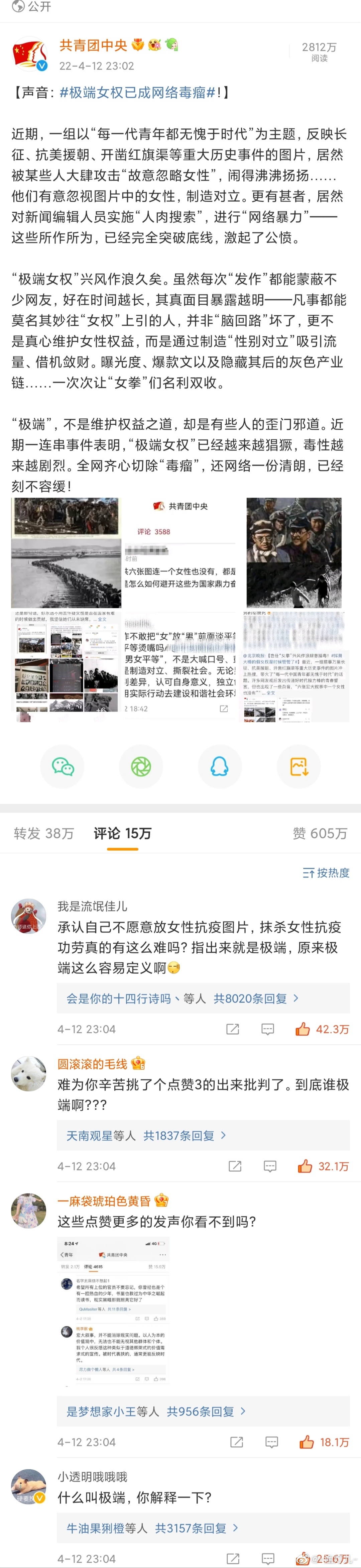The image size is (361, 1568).
Task: Share the post to WeChat
Action: [x=63, y=767]
